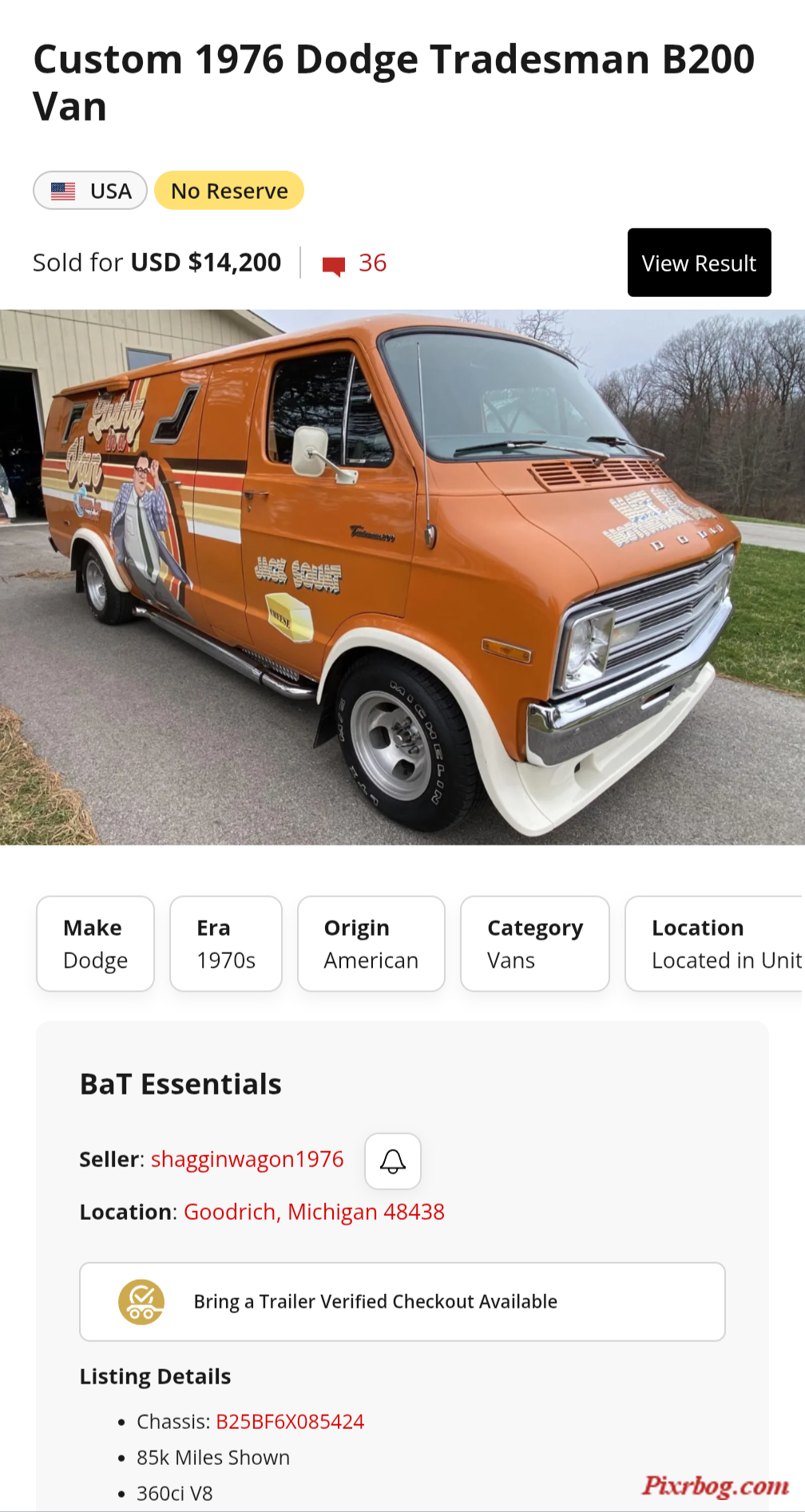This screenshot has height=1512, width=805.
Task: Open the Location chip
Action: coord(716,944)
